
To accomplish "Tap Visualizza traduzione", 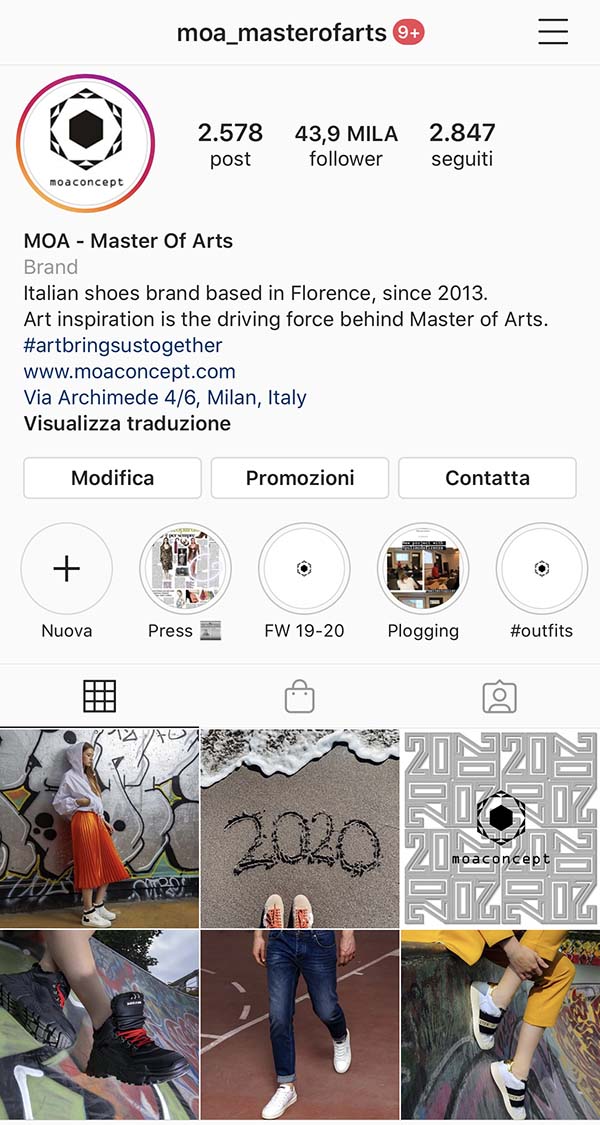I will 127,423.
